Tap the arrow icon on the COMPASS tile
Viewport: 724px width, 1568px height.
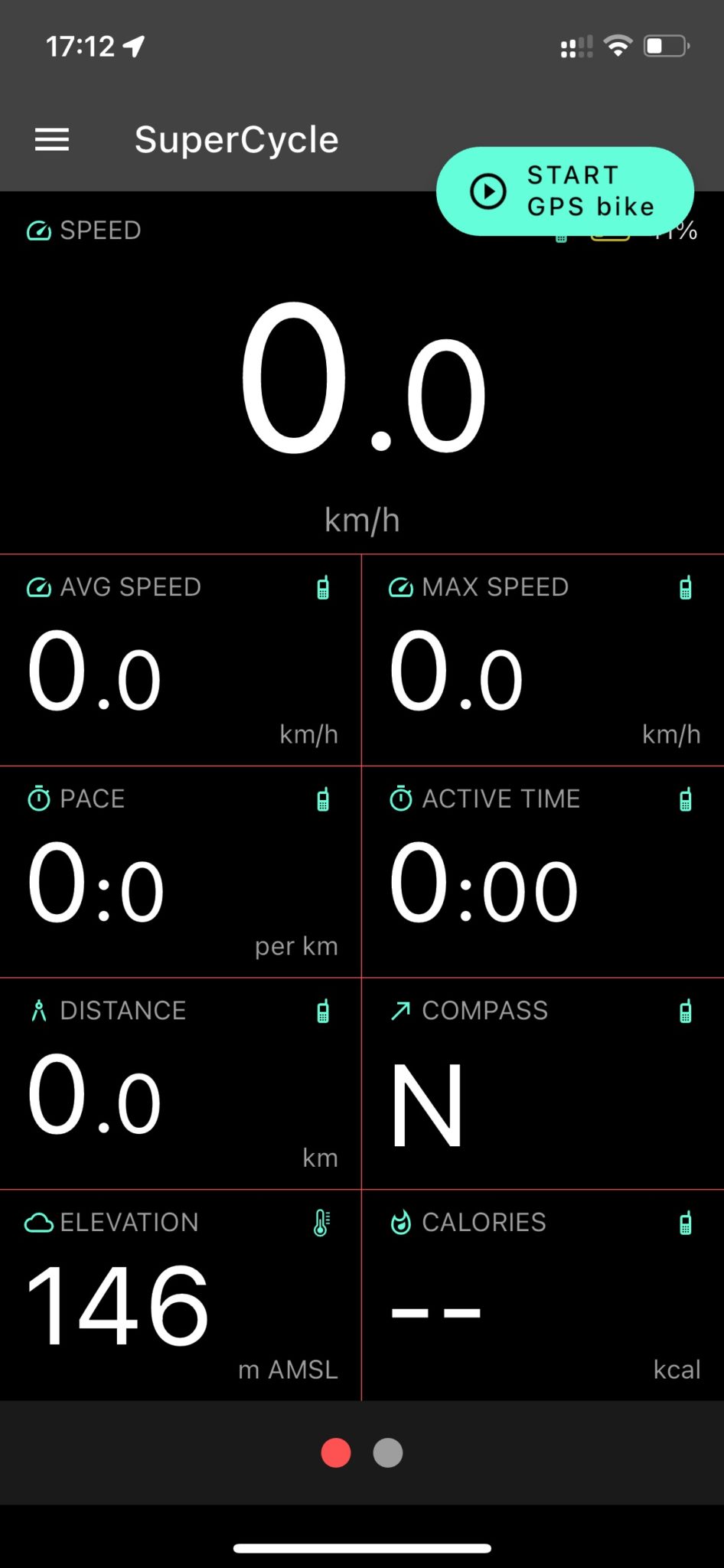click(x=400, y=1010)
